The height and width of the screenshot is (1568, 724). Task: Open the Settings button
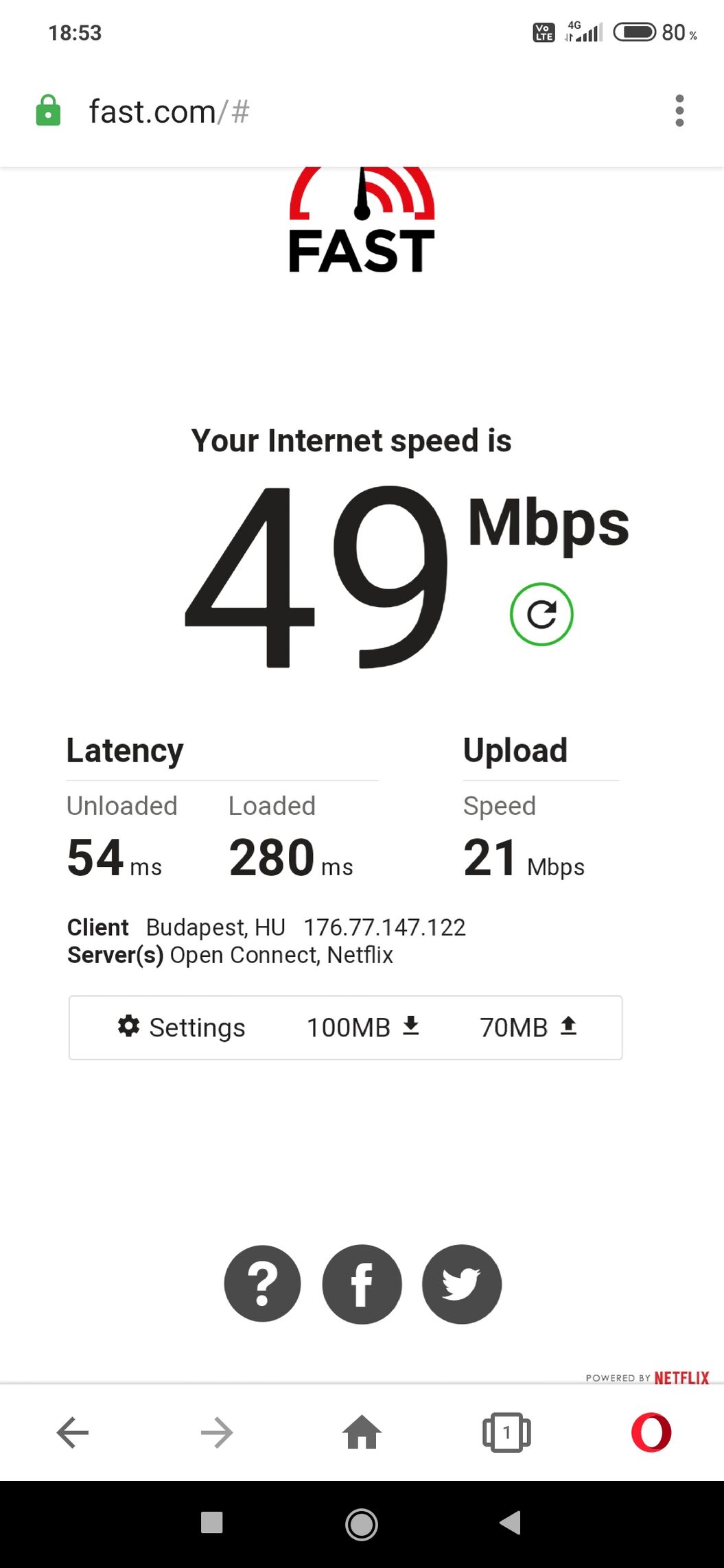pyautogui.click(x=182, y=1027)
